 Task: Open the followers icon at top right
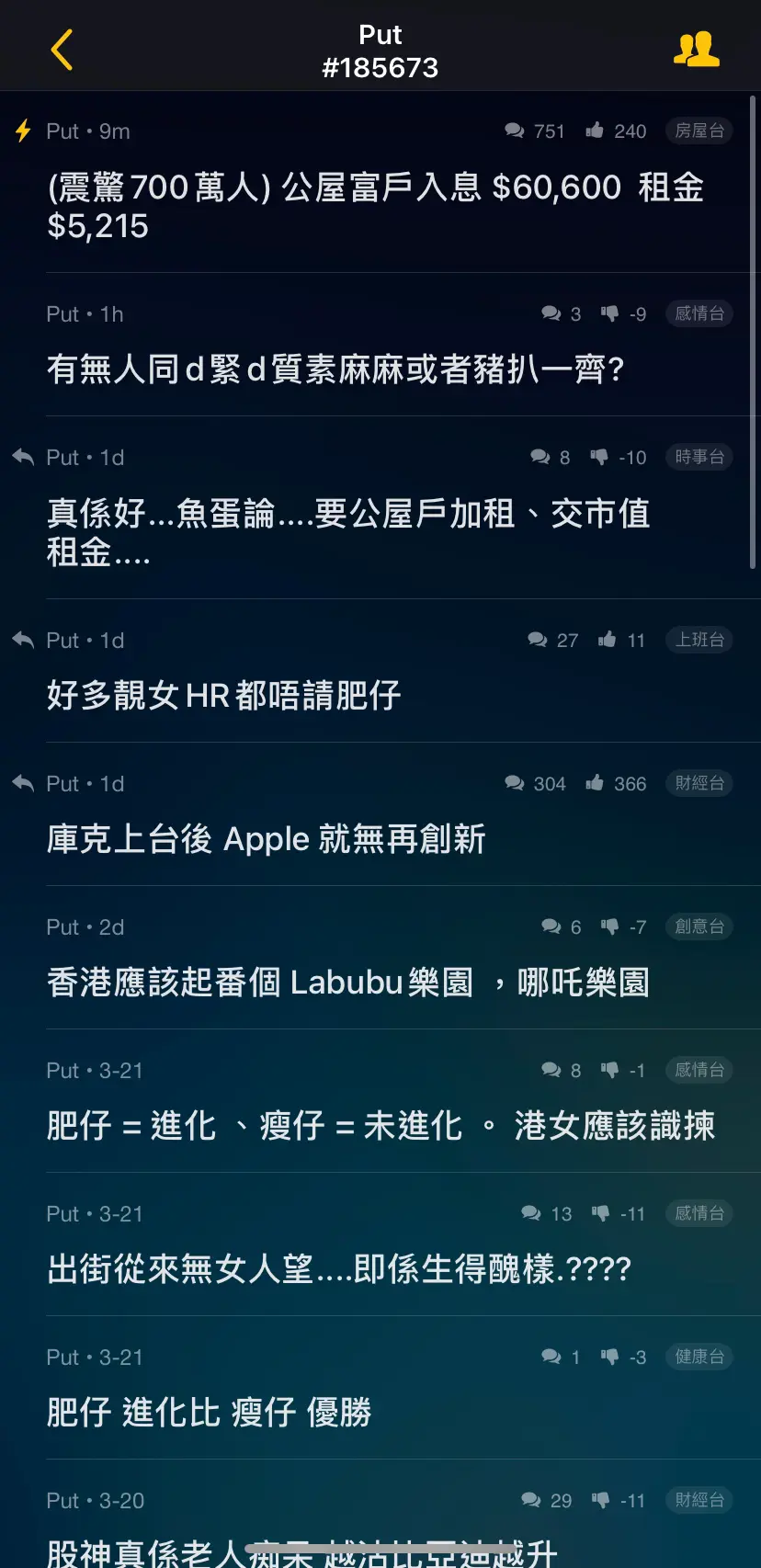(699, 50)
